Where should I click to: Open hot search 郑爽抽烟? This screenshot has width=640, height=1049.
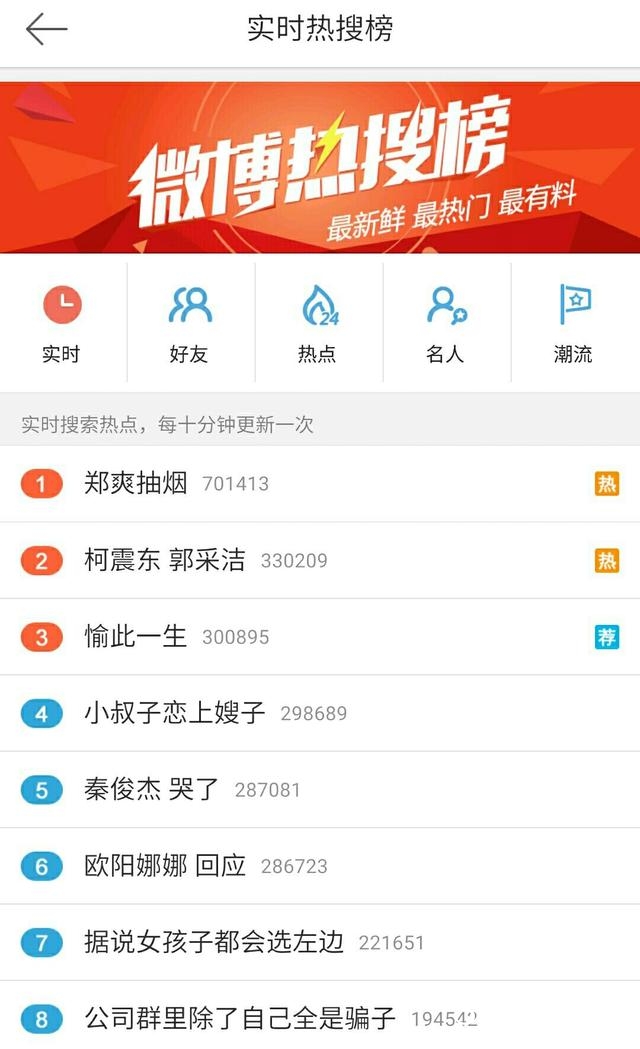[136, 484]
